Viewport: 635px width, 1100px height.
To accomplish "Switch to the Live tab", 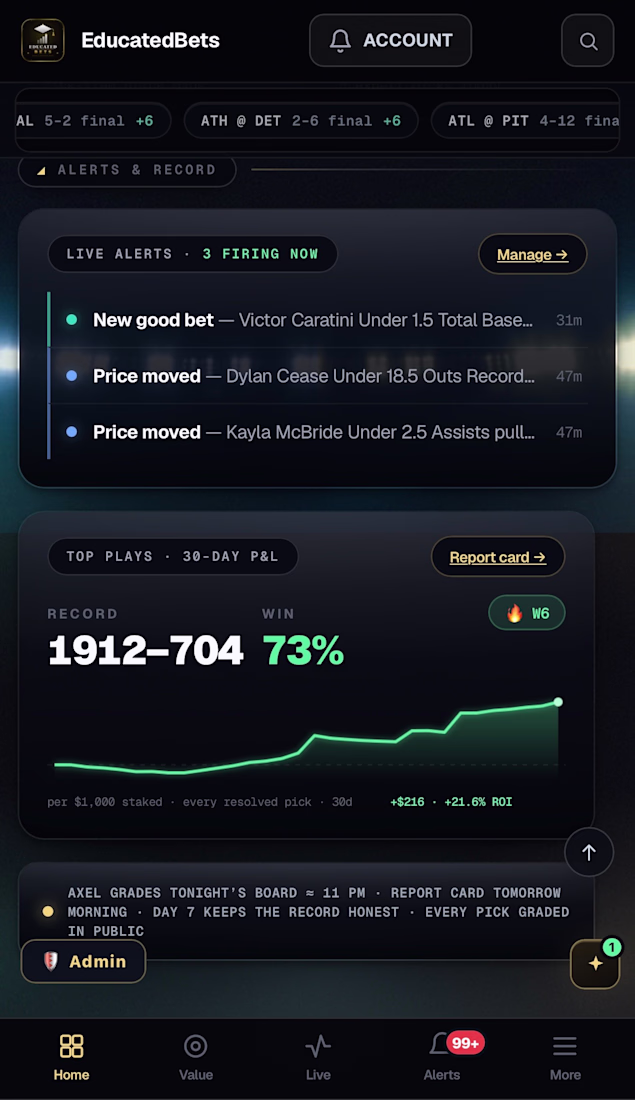I will tap(318, 1058).
